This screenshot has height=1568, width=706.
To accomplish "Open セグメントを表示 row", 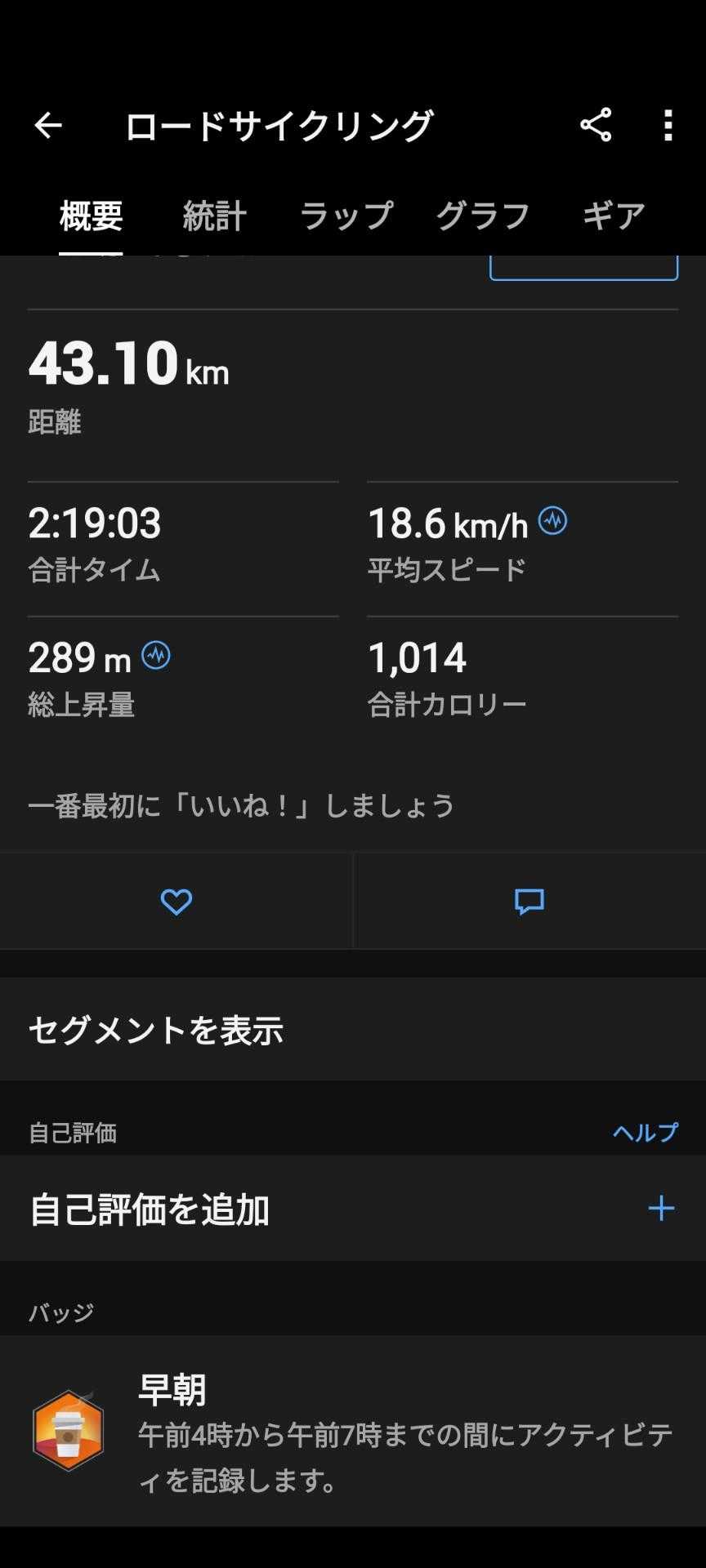I will [x=353, y=1030].
